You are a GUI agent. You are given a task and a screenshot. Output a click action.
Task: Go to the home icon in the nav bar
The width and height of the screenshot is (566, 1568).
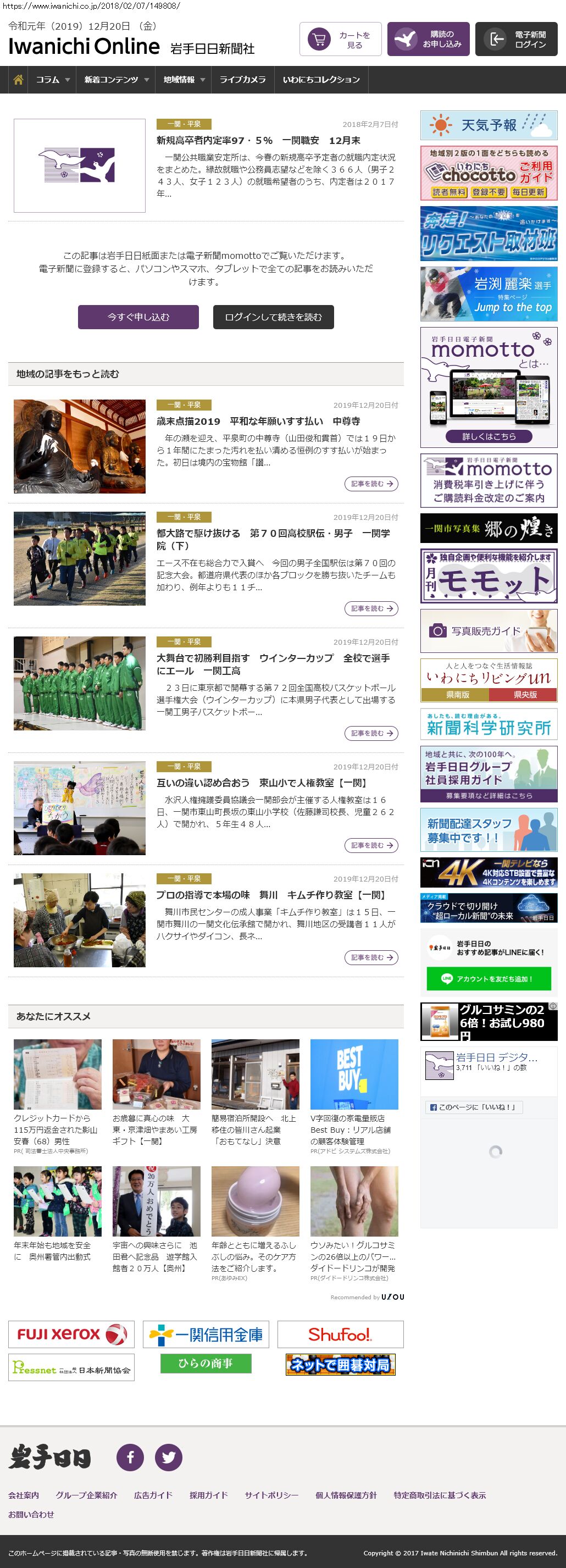[x=18, y=80]
